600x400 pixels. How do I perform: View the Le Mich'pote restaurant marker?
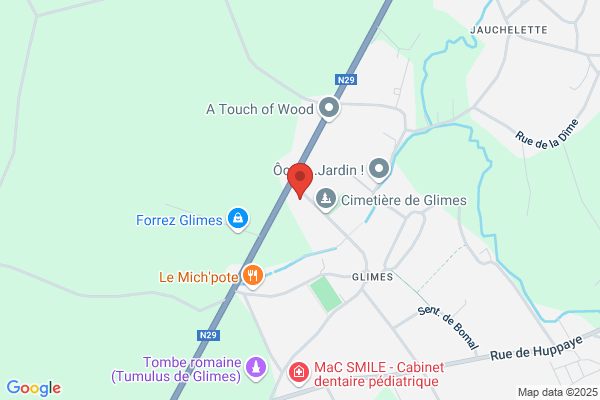coord(252,275)
